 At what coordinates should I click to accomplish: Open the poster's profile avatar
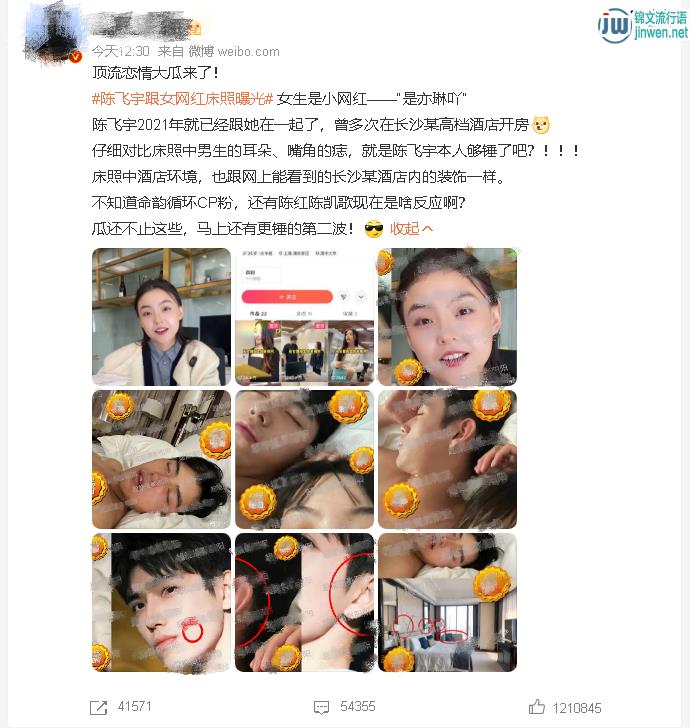point(52,34)
